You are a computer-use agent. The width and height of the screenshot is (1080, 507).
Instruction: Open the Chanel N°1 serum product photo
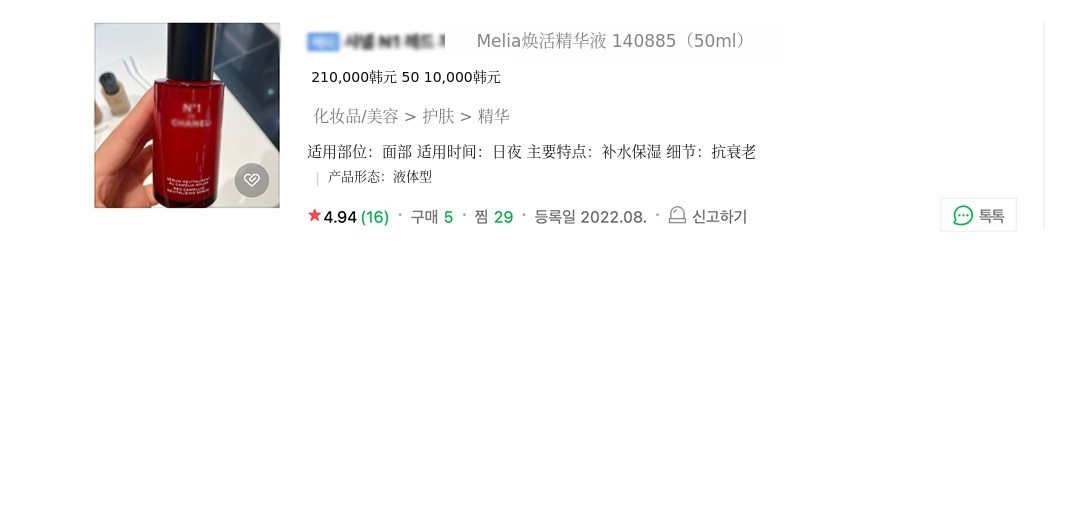tap(187, 115)
